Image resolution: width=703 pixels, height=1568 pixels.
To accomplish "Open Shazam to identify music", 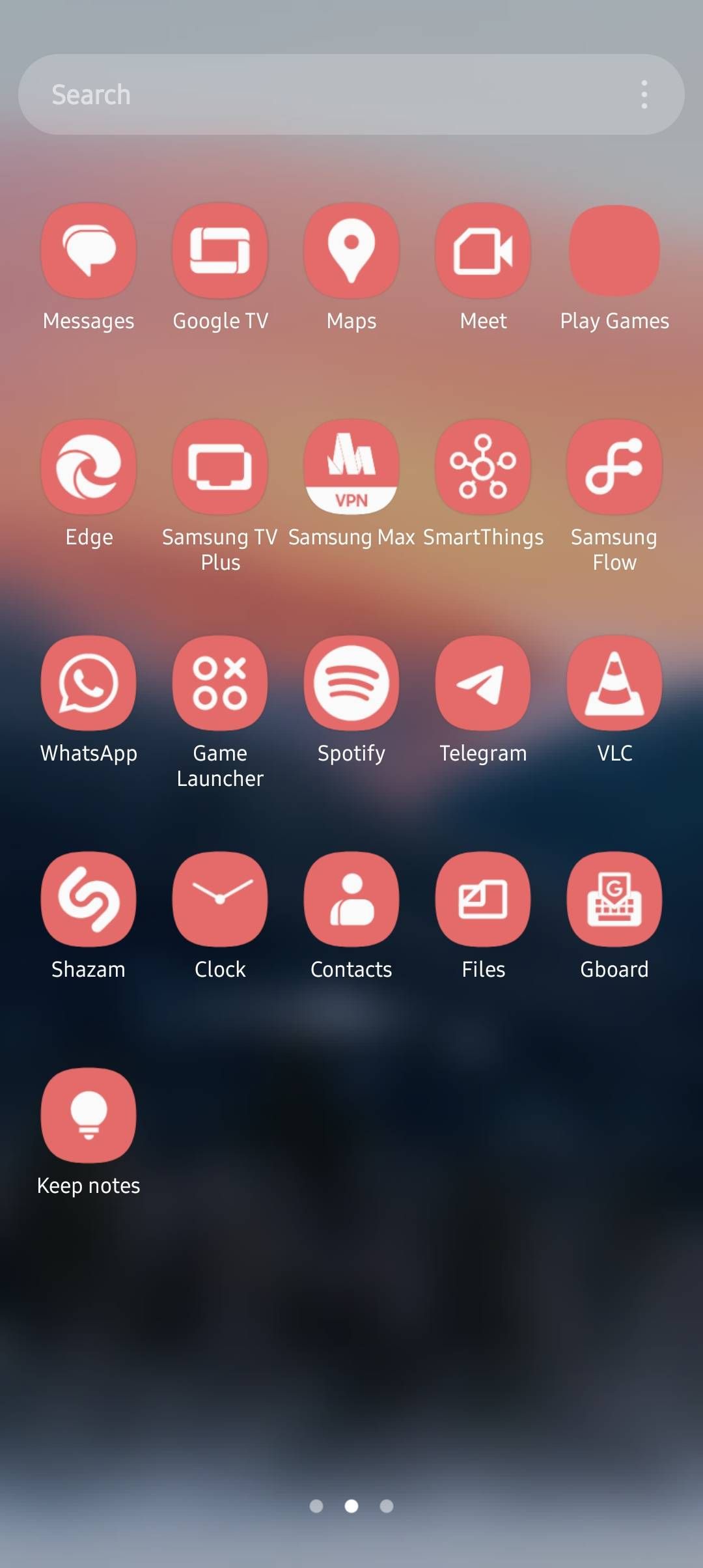I will 89,899.
